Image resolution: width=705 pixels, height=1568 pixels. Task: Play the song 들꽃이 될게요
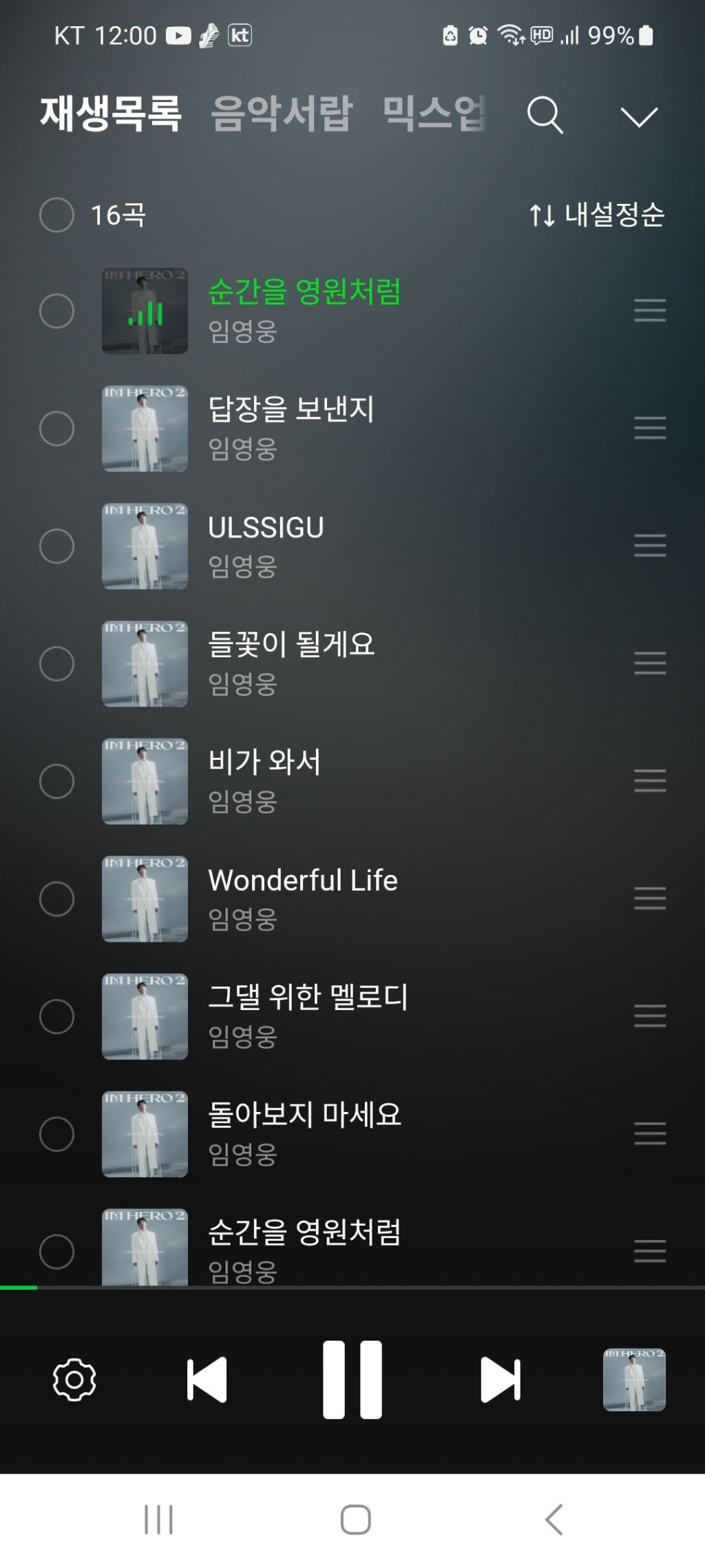click(x=291, y=646)
